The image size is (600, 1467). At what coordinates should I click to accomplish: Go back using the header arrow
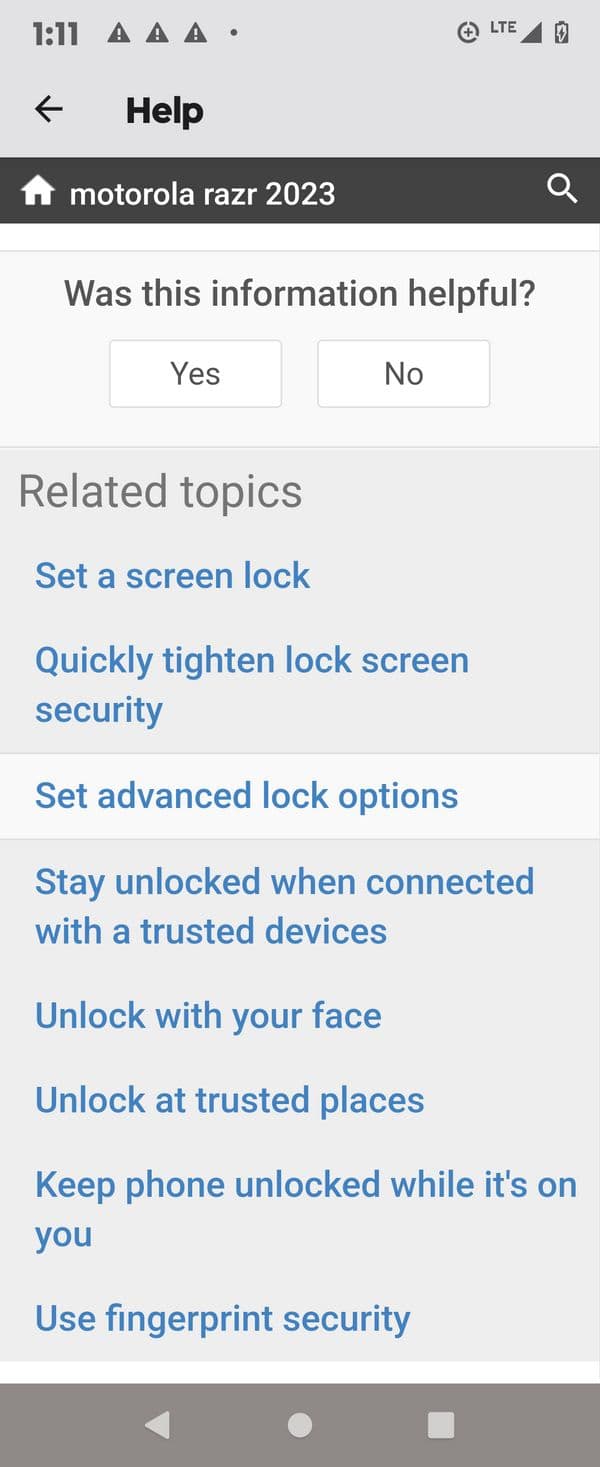pos(49,110)
